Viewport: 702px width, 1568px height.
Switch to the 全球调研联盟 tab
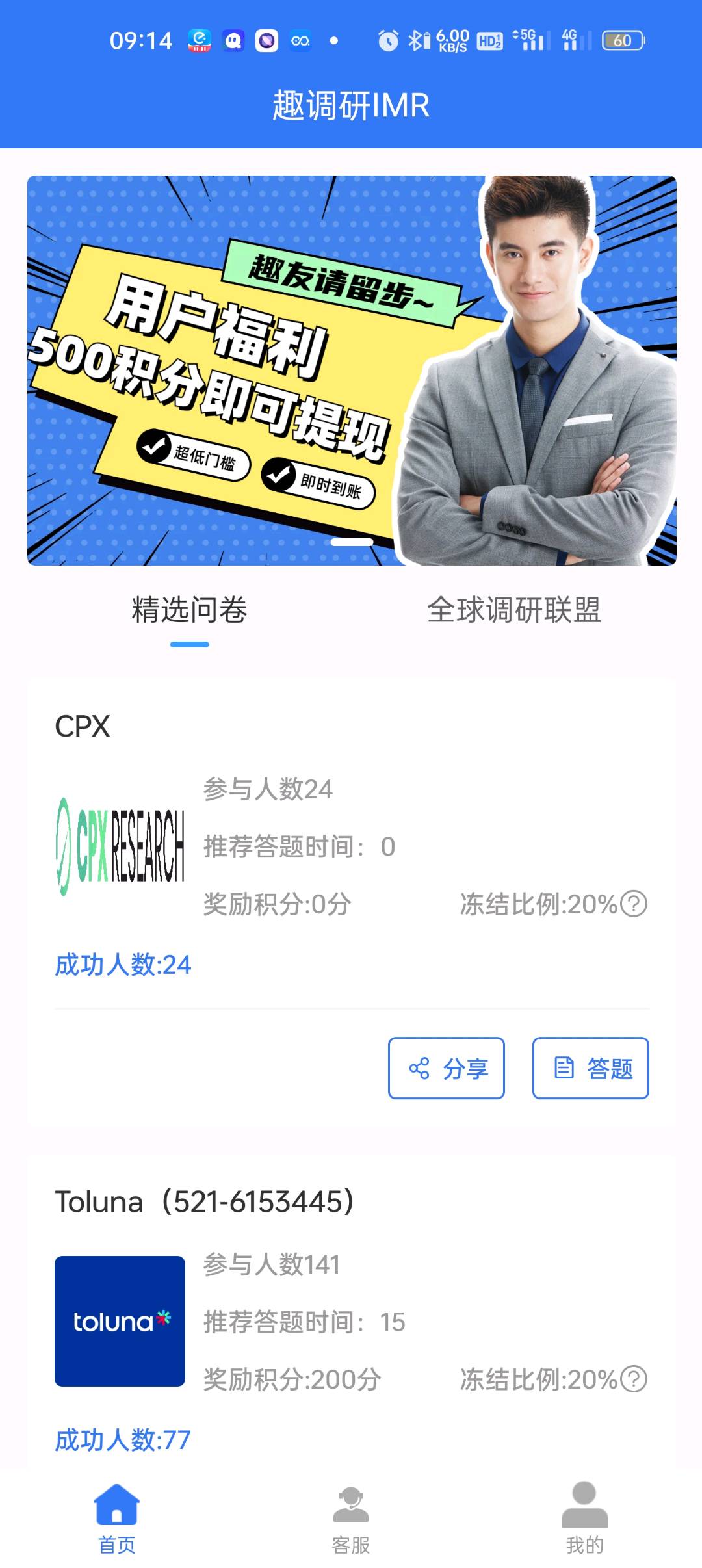click(513, 610)
